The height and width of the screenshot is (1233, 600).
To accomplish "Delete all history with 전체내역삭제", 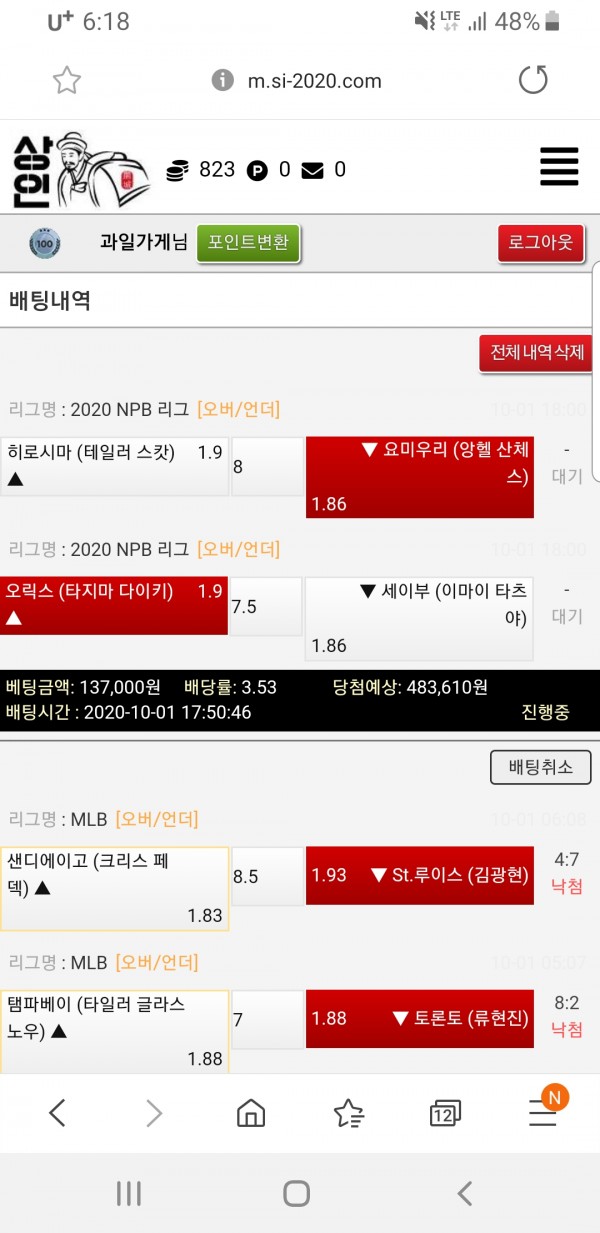I will tap(536, 353).
